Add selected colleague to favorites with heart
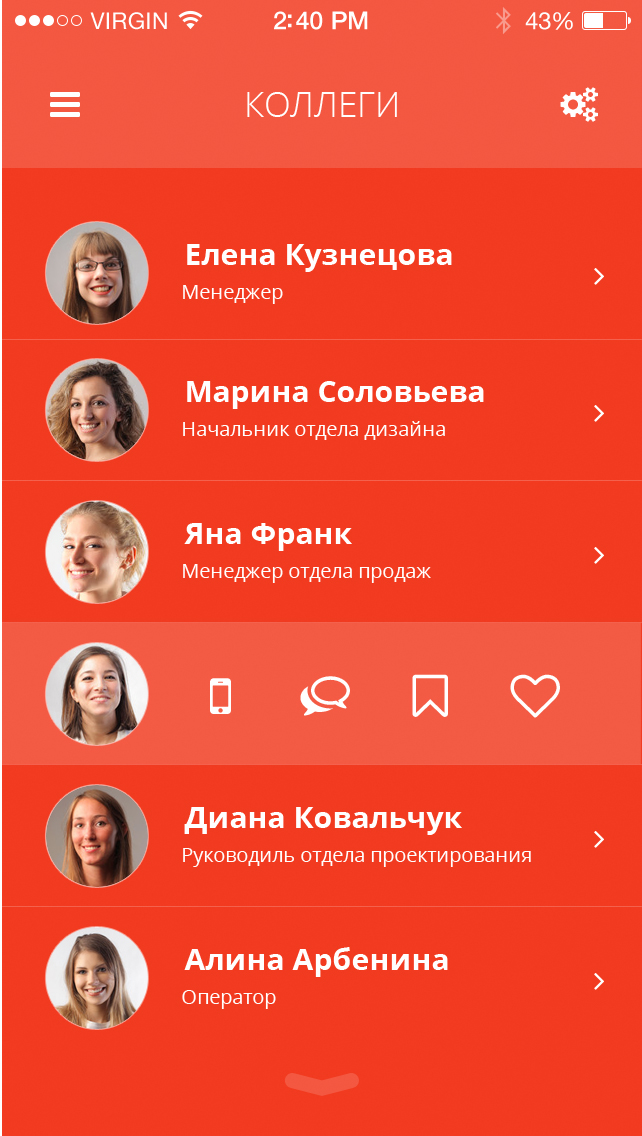The height and width of the screenshot is (1136, 642). pyautogui.click(x=535, y=696)
